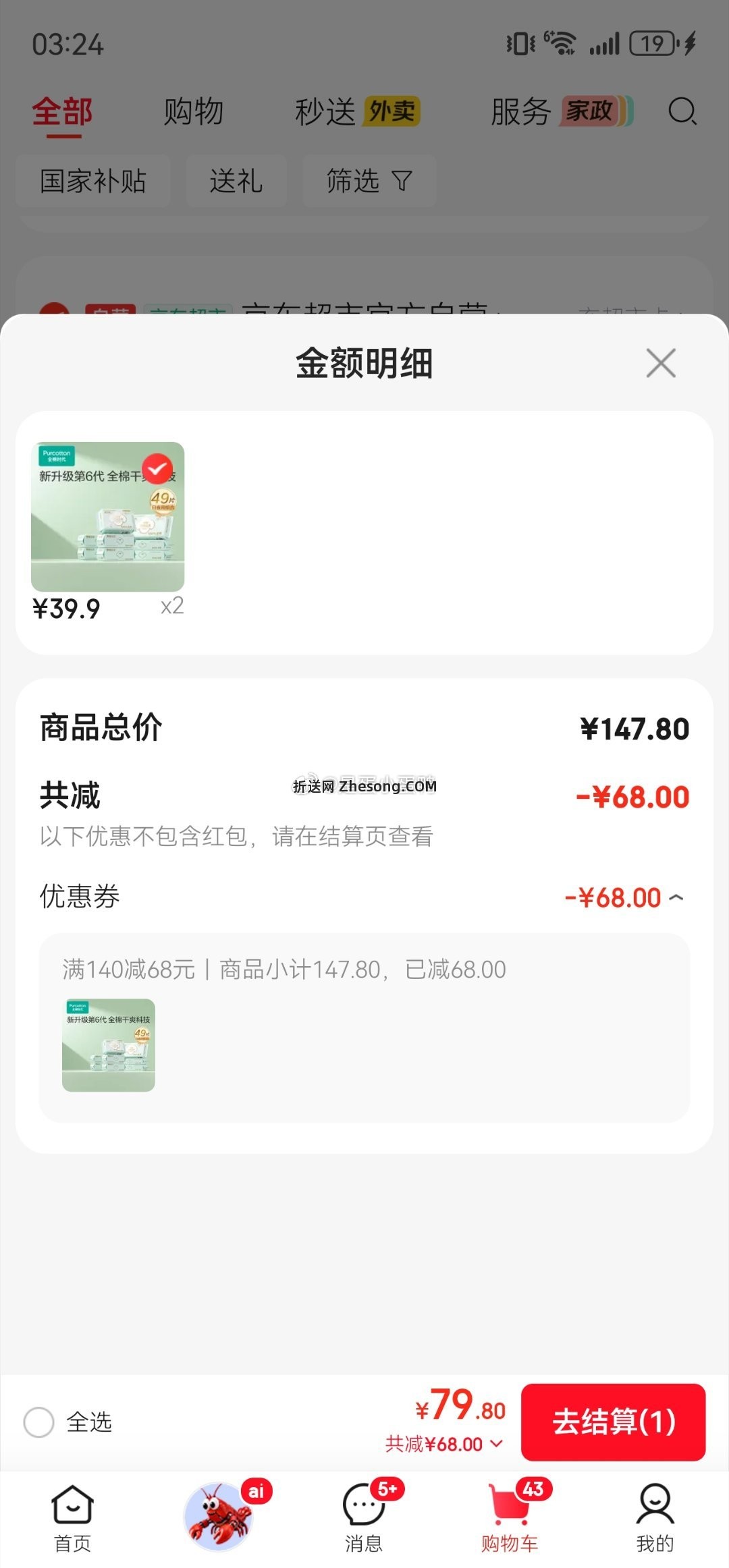Image resolution: width=729 pixels, height=1568 pixels.
Task: Tap the 国家补贴 filter chip
Action: (92, 181)
